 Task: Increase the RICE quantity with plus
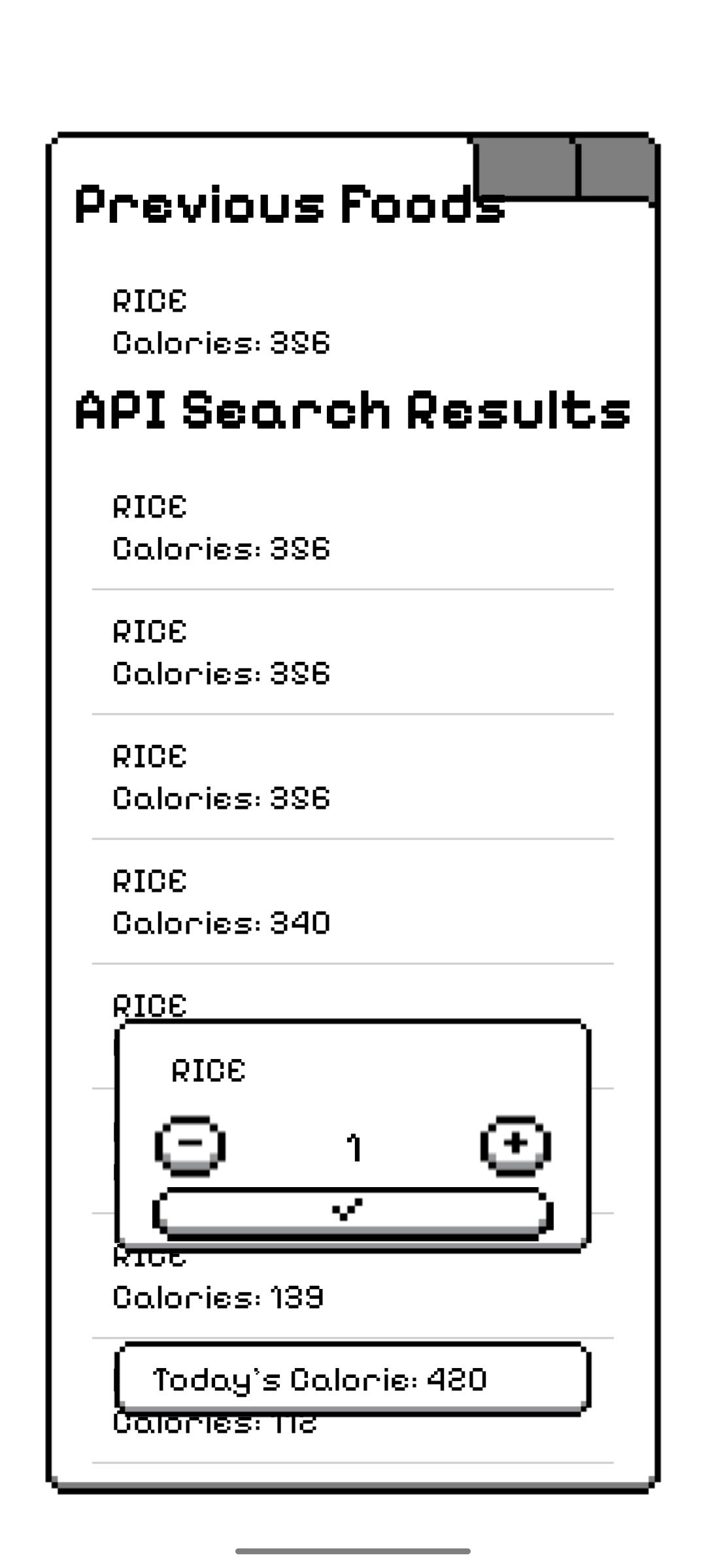[x=516, y=1145]
